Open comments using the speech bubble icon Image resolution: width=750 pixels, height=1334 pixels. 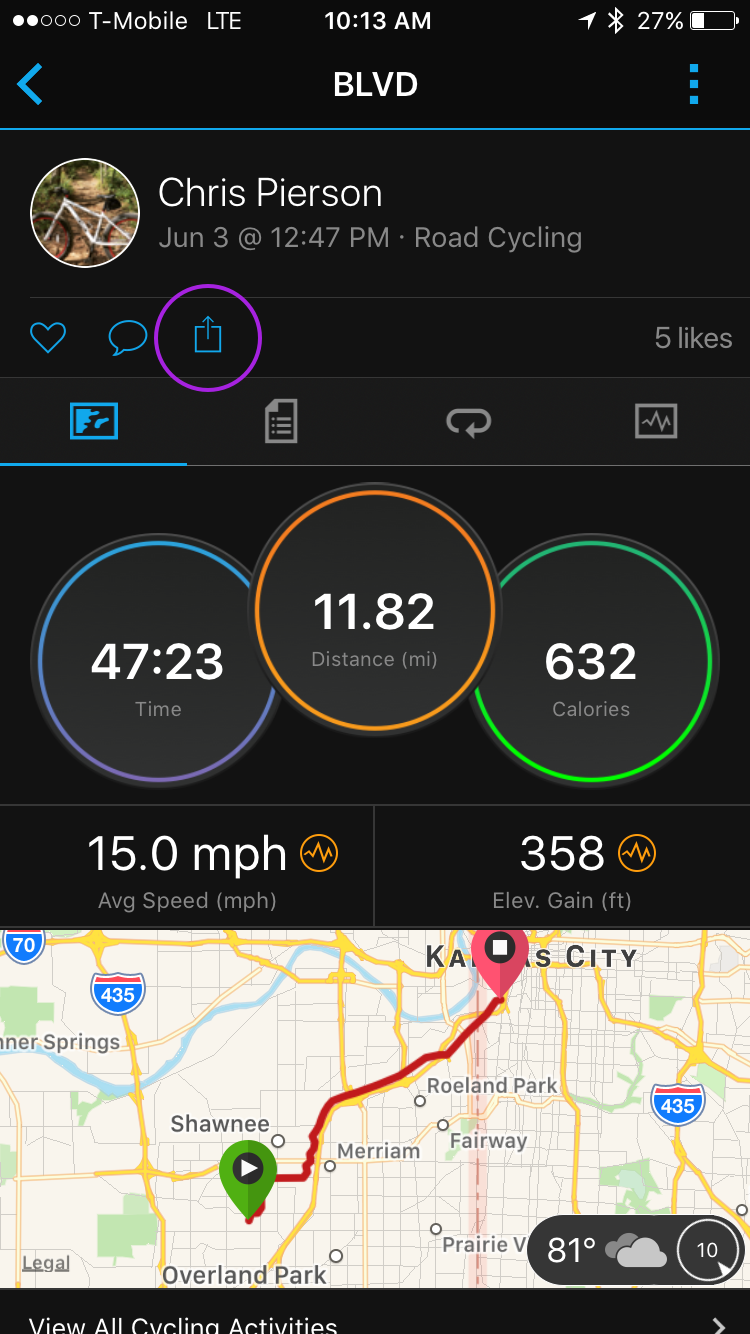pos(127,337)
